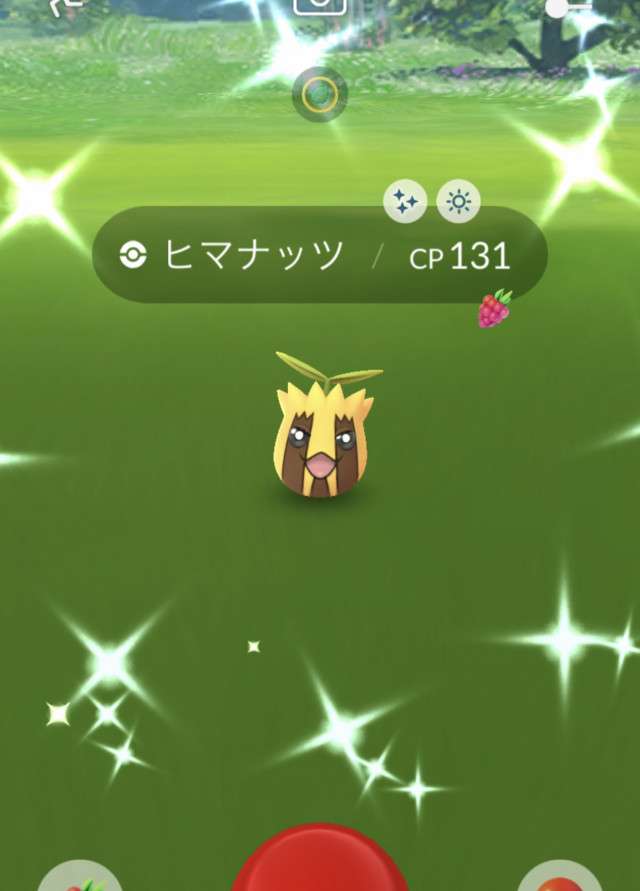
Task: Open the camera to photograph ヒマナッツ
Action: pos(320,5)
